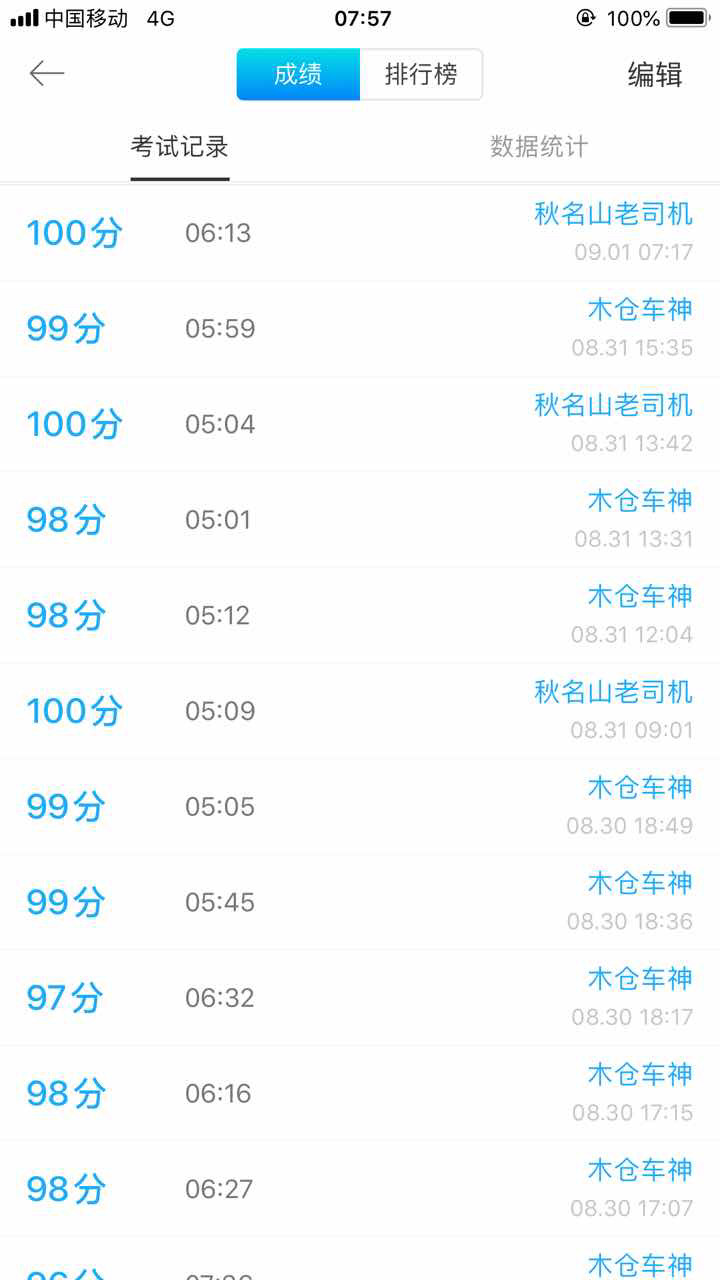The image size is (720, 1280).
Task: View the 99分 record dated 08.30 18:49
Action: coord(360,806)
